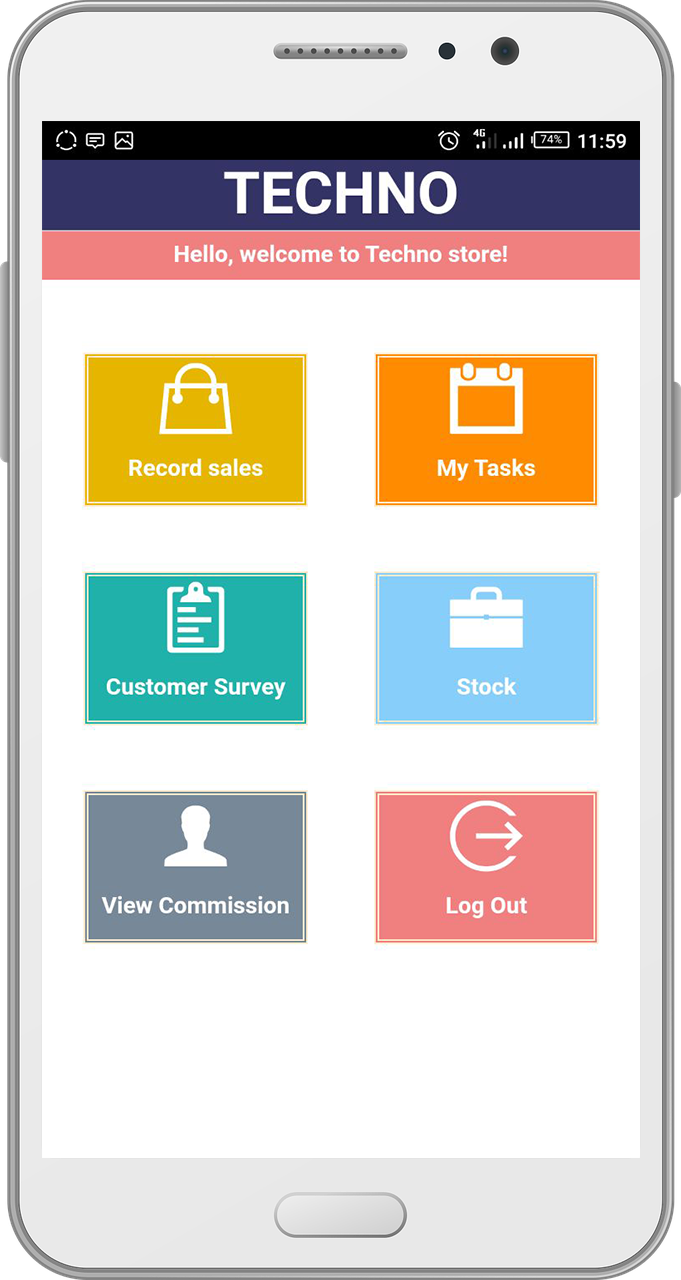Select View Commission
The image size is (681, 1280).
coord(195,867)
